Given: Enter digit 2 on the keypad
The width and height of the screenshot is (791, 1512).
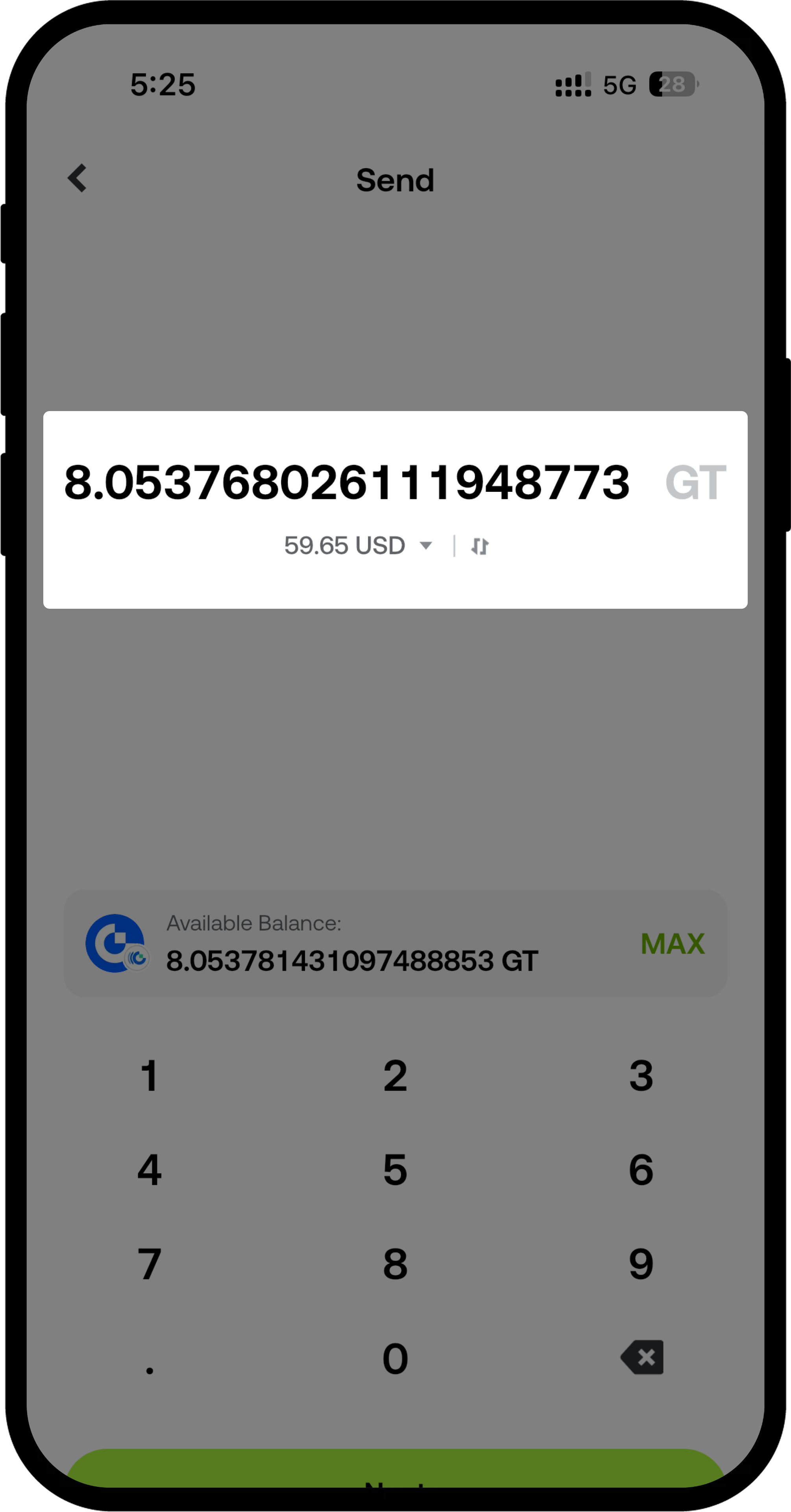Looking at the screenshot, I should coord(395,1076).
